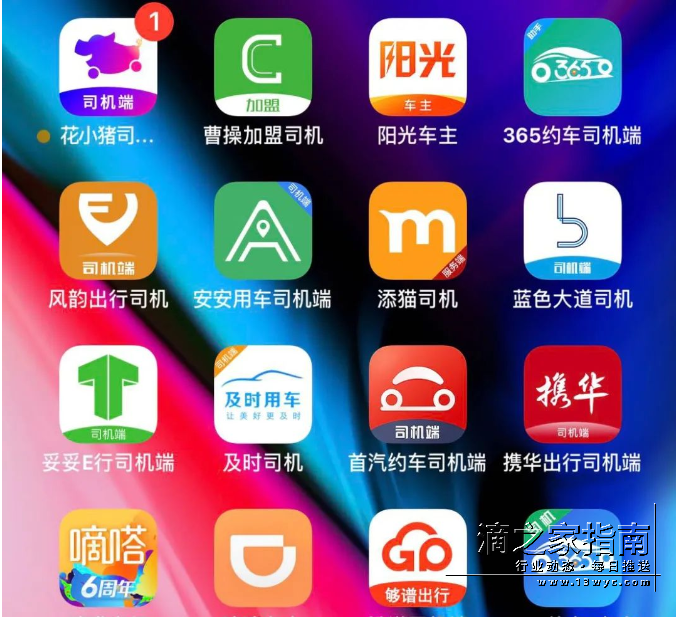The width and height of the screenshot is (676, 617).
Task: Launch 添猫司机 app
Action: point(418,231)
